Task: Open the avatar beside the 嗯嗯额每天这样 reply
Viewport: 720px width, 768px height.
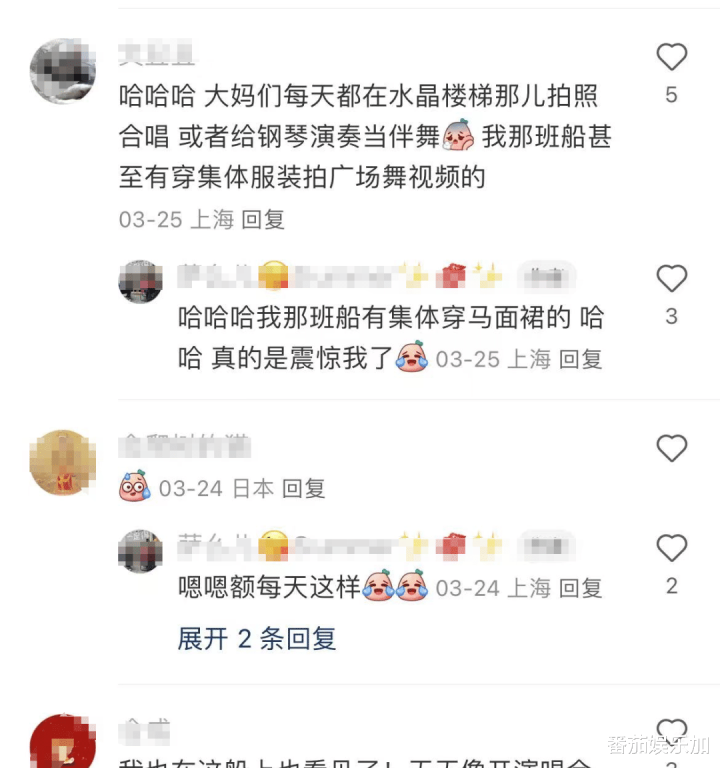Action: click(x=141, y=551)
